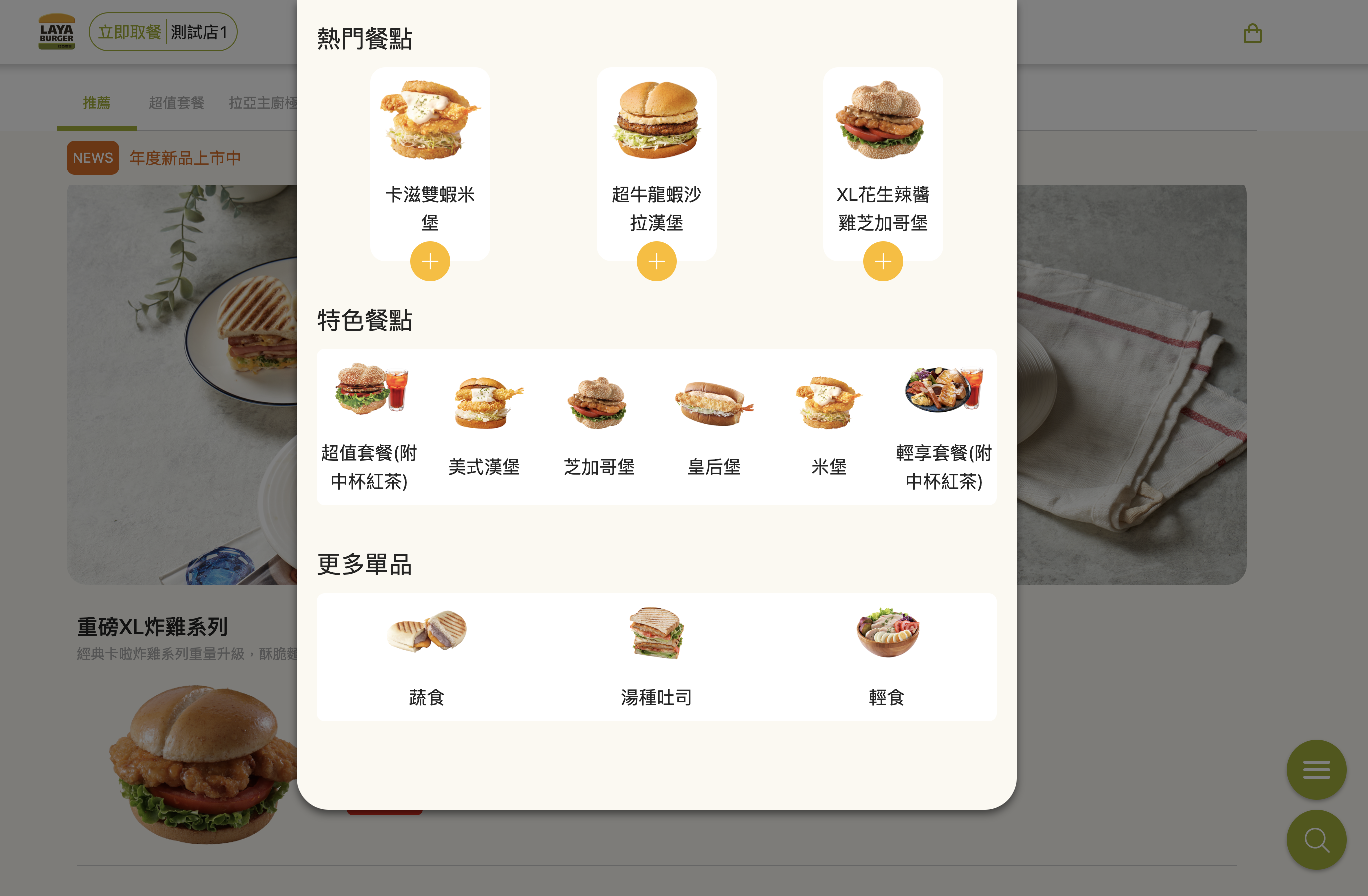The width and height of the screenshot is (1368, 896).
Task: Open 超值套餐(附中杯紅茶) category
Action: (x=369, y=427)
